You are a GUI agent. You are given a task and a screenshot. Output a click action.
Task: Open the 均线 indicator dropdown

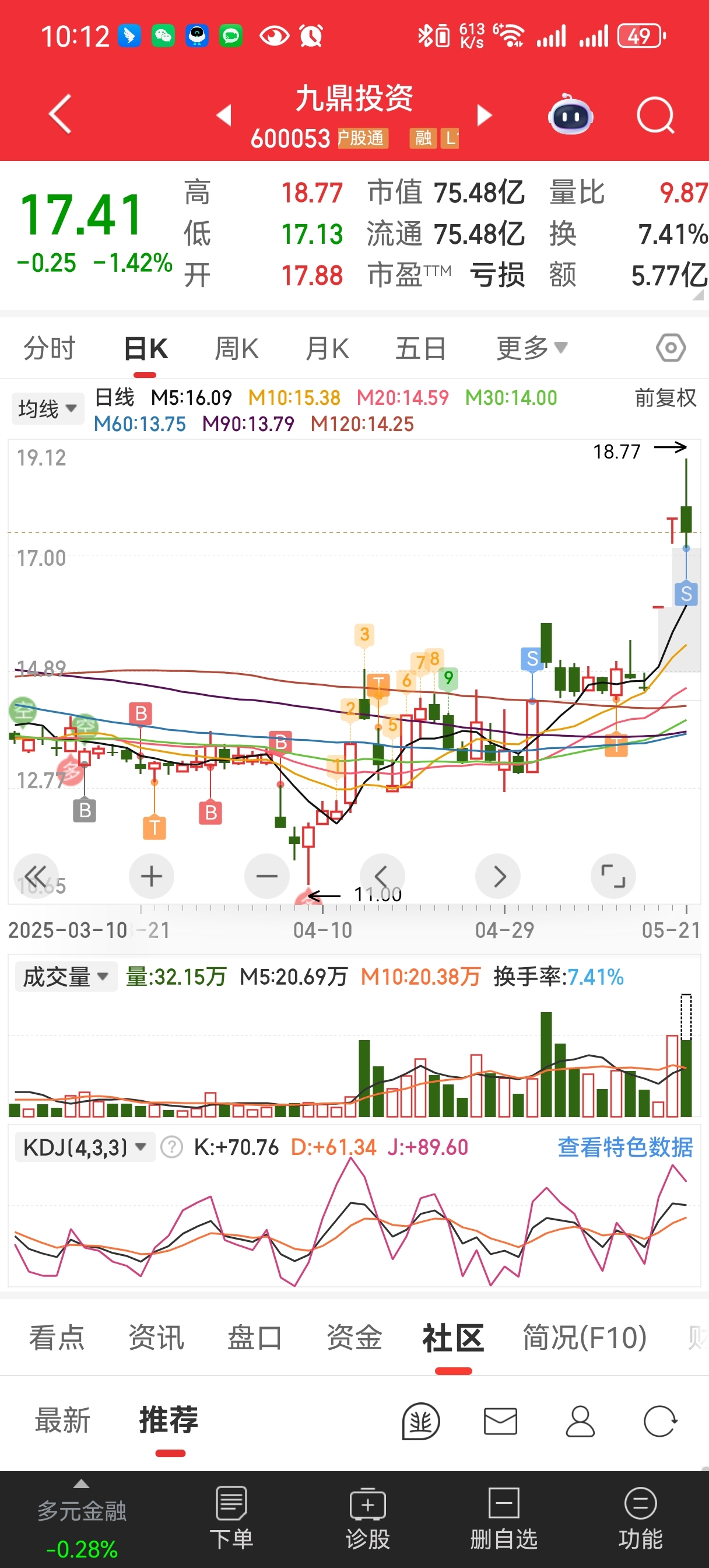coord(47,408)
